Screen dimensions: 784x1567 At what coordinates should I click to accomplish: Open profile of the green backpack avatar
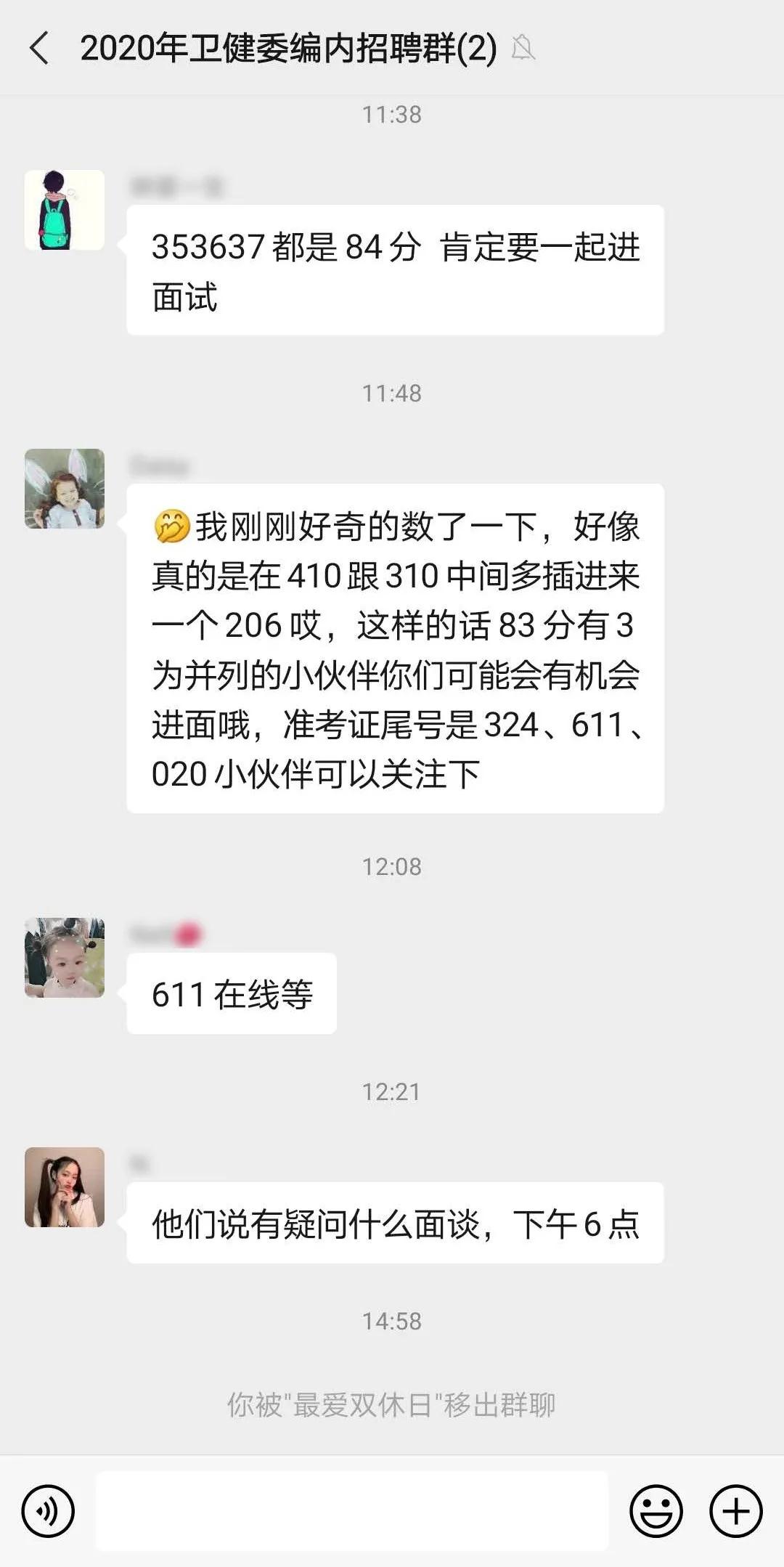pyautogui.click(x=65, y=211)
